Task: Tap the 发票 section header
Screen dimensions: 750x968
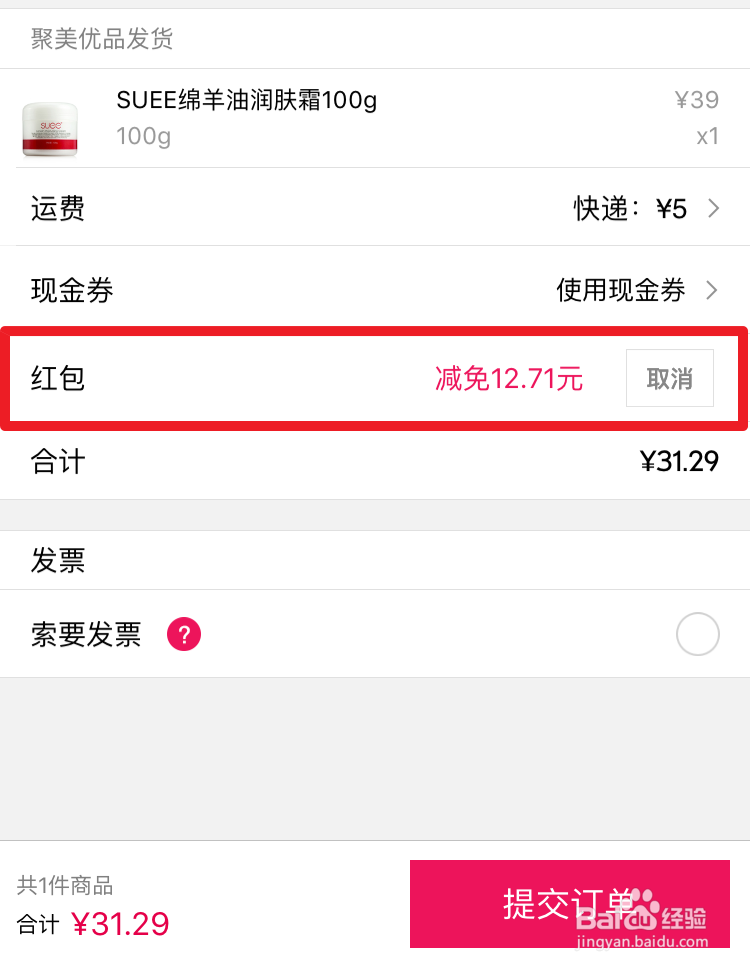Action: (57, 561)
